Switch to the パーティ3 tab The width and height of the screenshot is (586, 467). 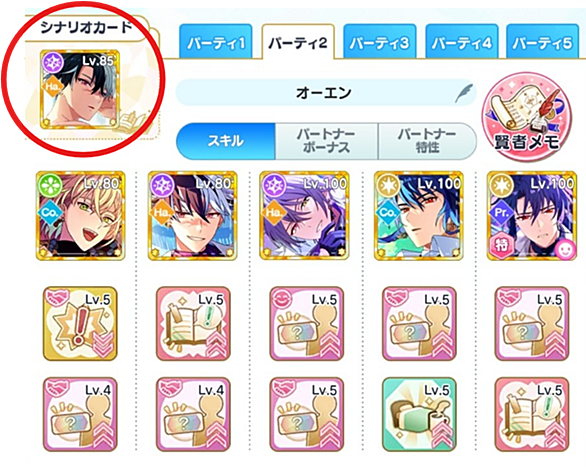click(x=379, y=42)
